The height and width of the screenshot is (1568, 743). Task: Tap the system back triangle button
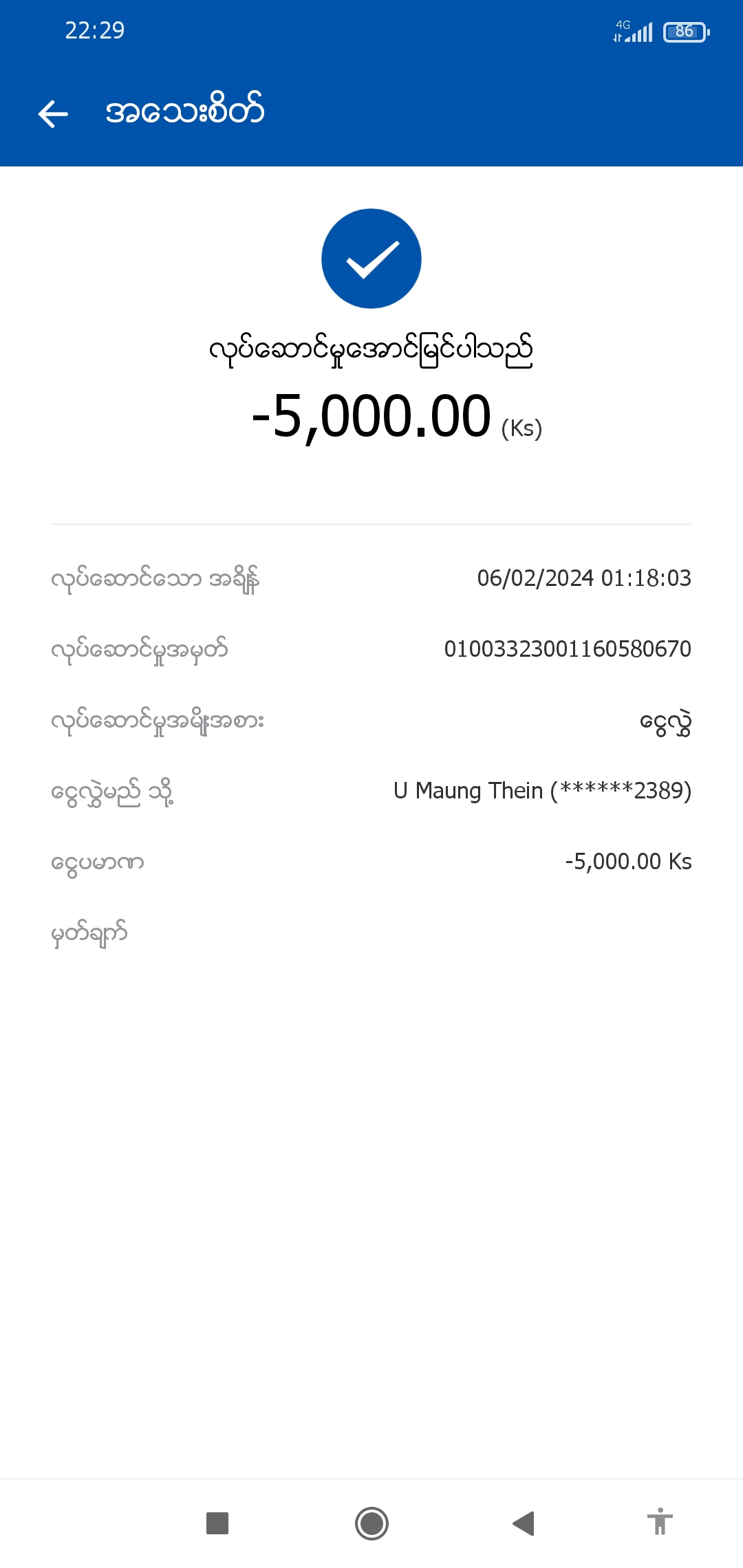[x=524, y=1523]
